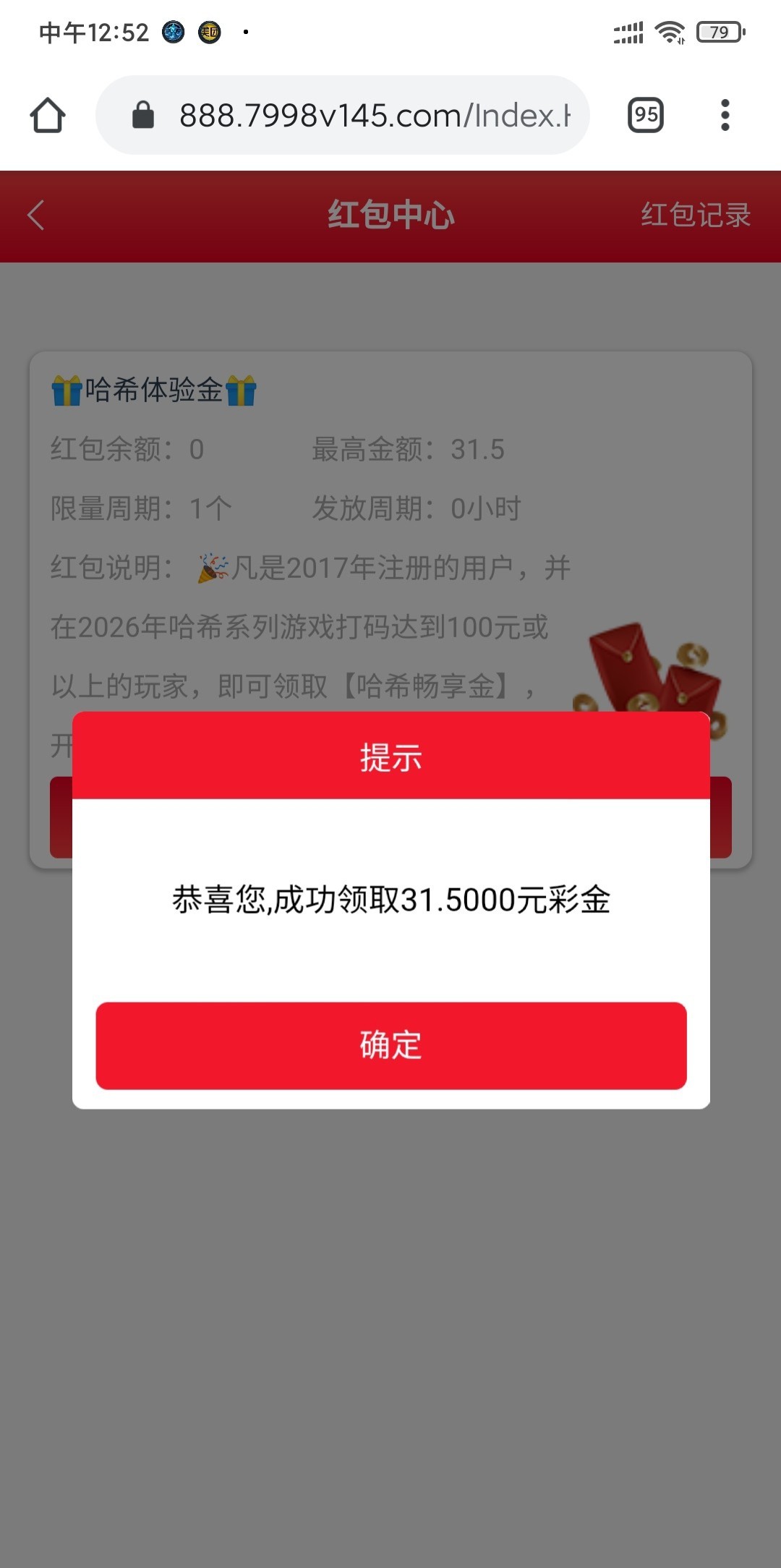
Task: Tap the URL address bar
Action: pos(362,116)
